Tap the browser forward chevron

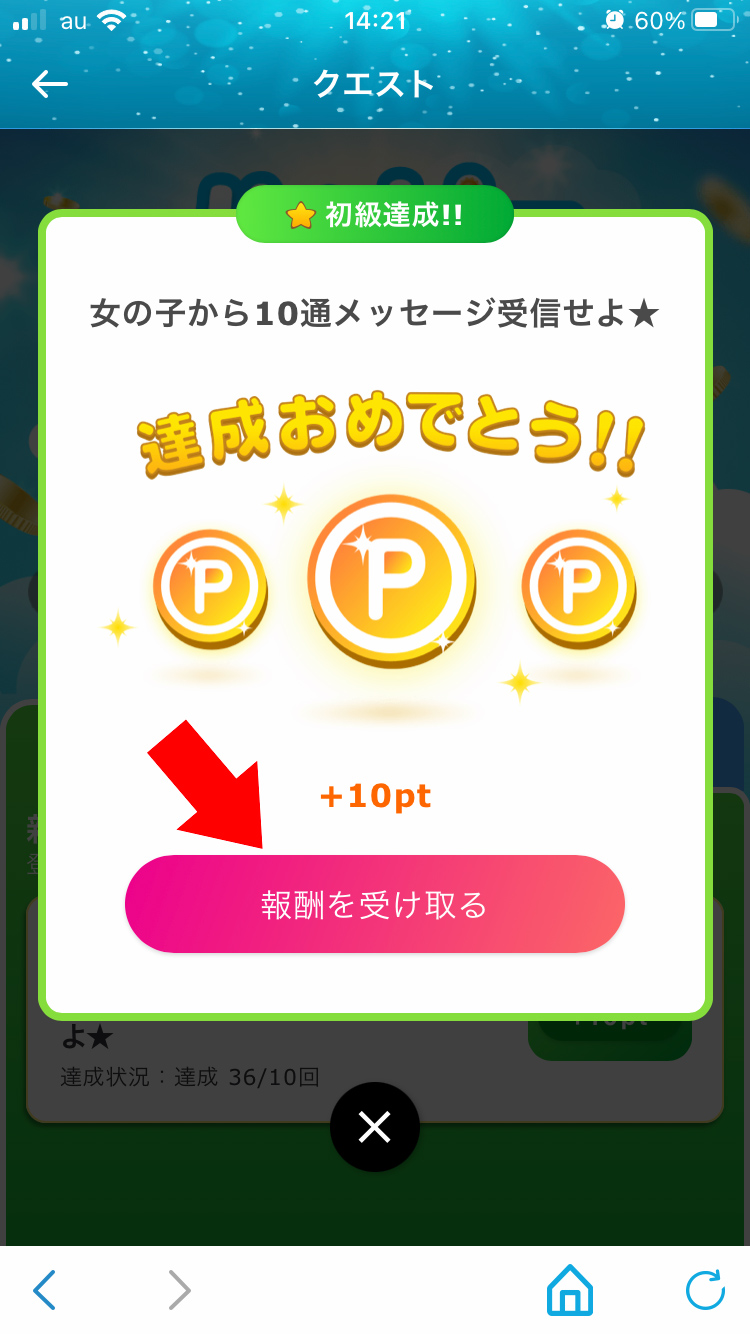(x=179, y=1290)
